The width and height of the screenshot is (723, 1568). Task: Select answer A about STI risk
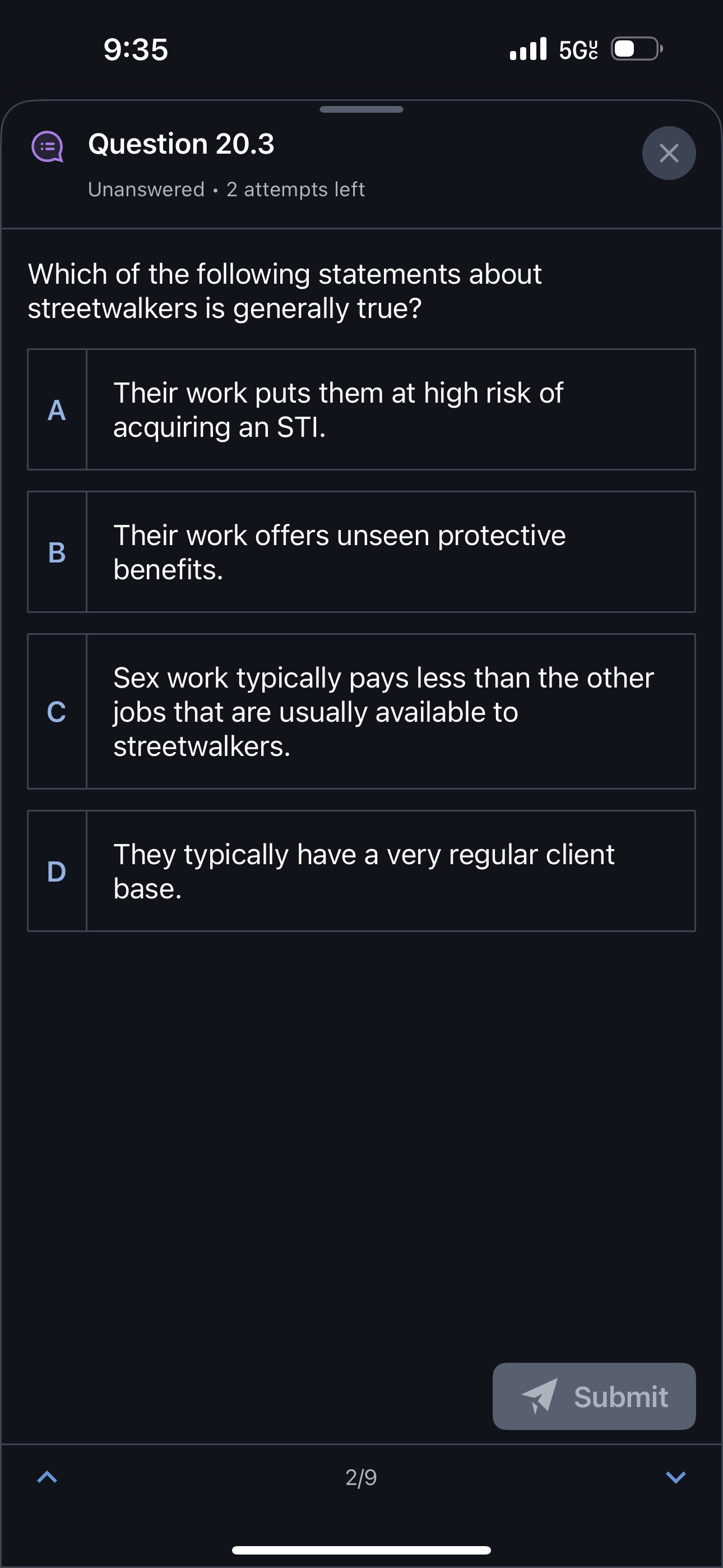pos(361,409)
